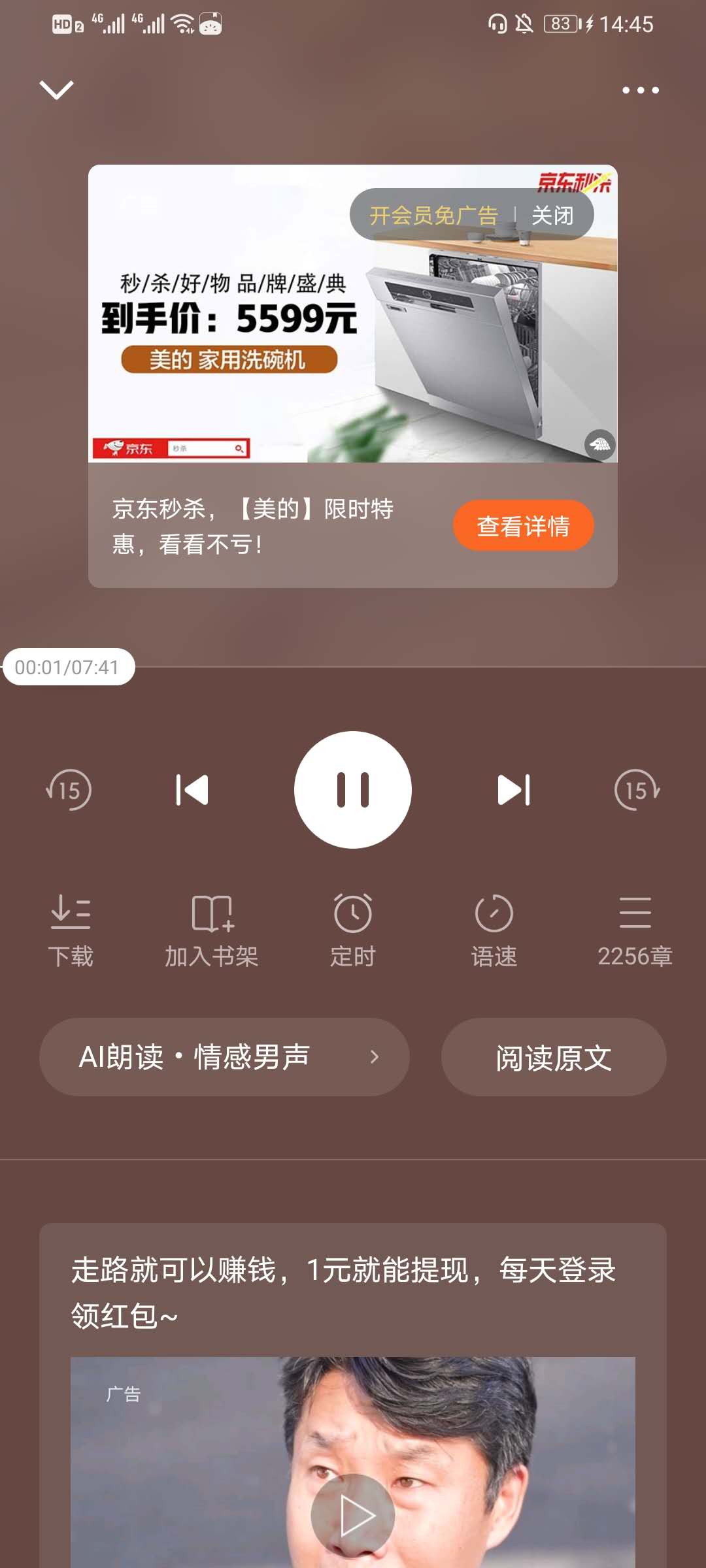This screenshot has height=1568, width=706.
Task: Open the 语速 playback speed icon
Action: pyautogui.click(x=494, y=928)
